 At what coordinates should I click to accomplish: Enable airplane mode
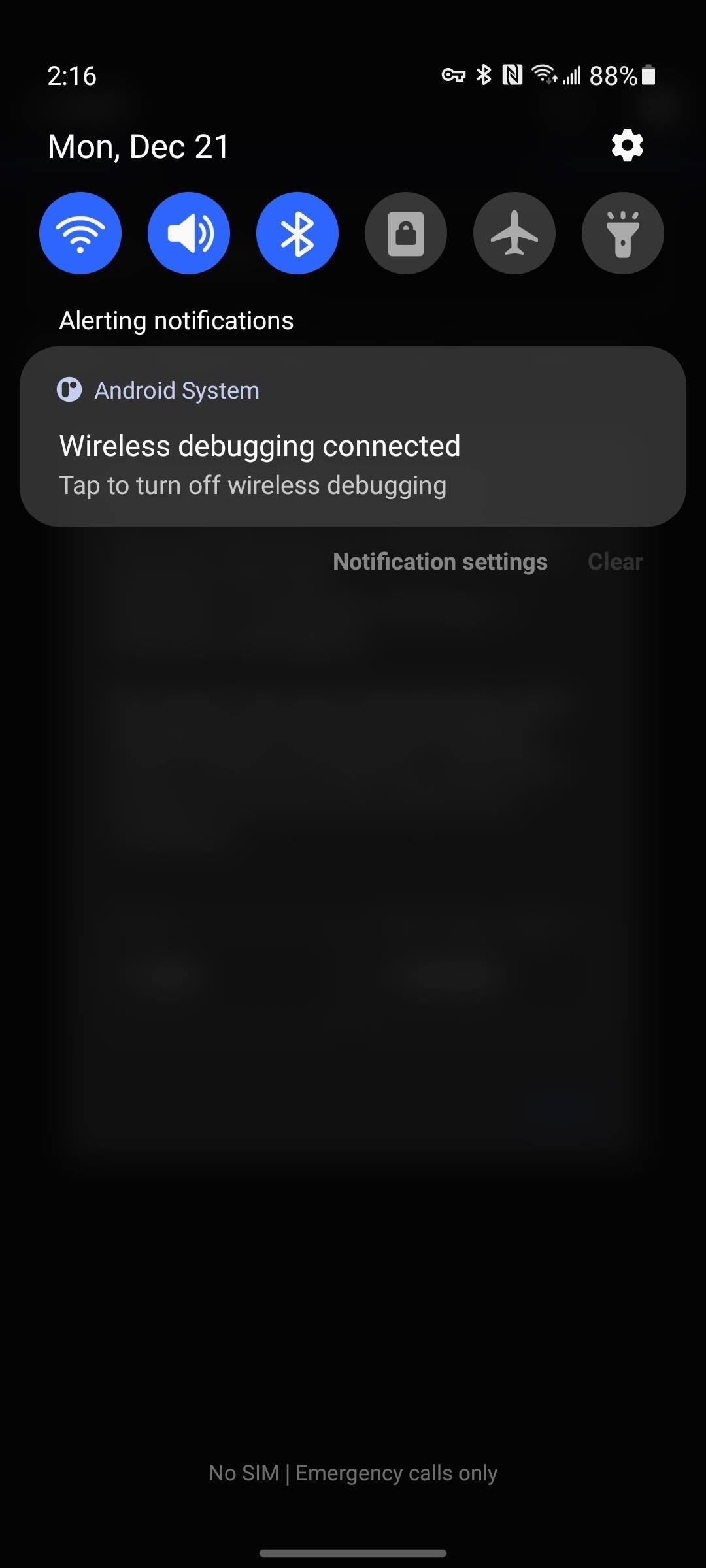[x=514, y=233]
